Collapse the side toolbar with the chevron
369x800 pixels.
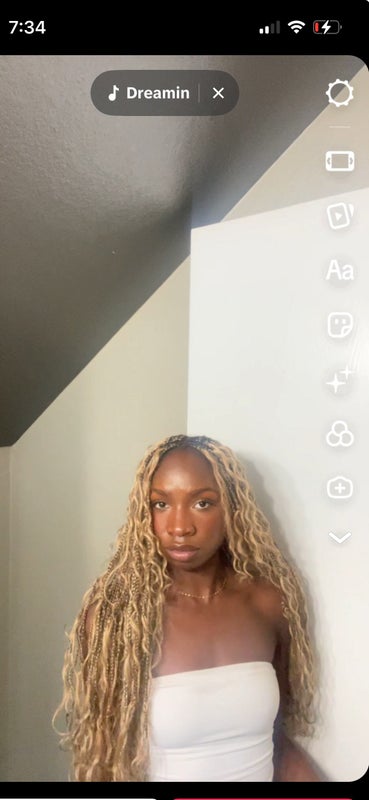[x=340, y=537]
